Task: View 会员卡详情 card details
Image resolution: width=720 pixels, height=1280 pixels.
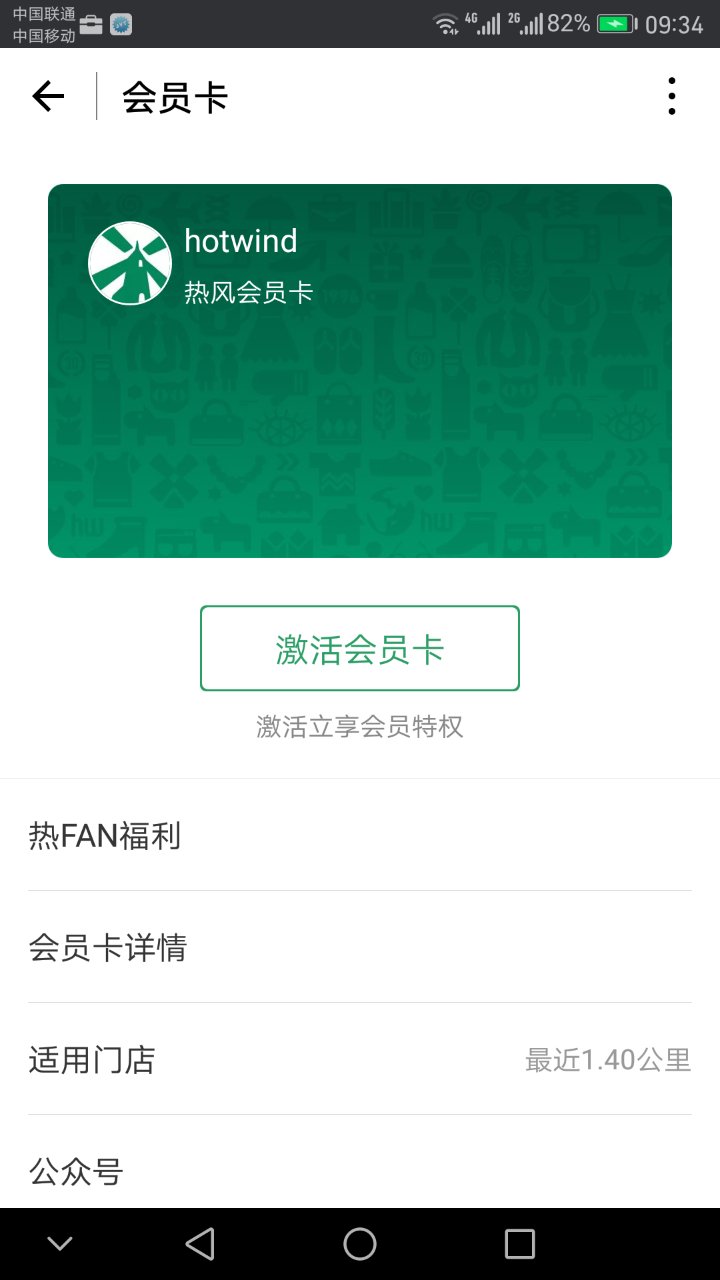Action: coord(360,947)
